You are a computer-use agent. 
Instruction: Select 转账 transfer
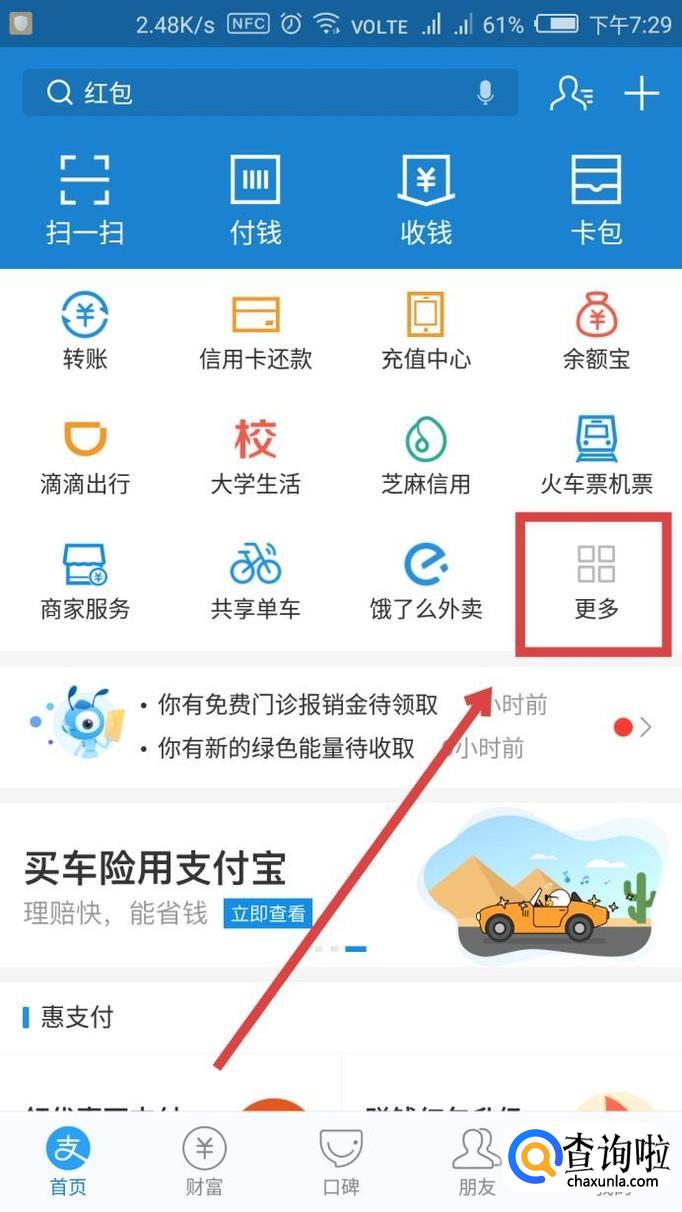coord(85,332)
